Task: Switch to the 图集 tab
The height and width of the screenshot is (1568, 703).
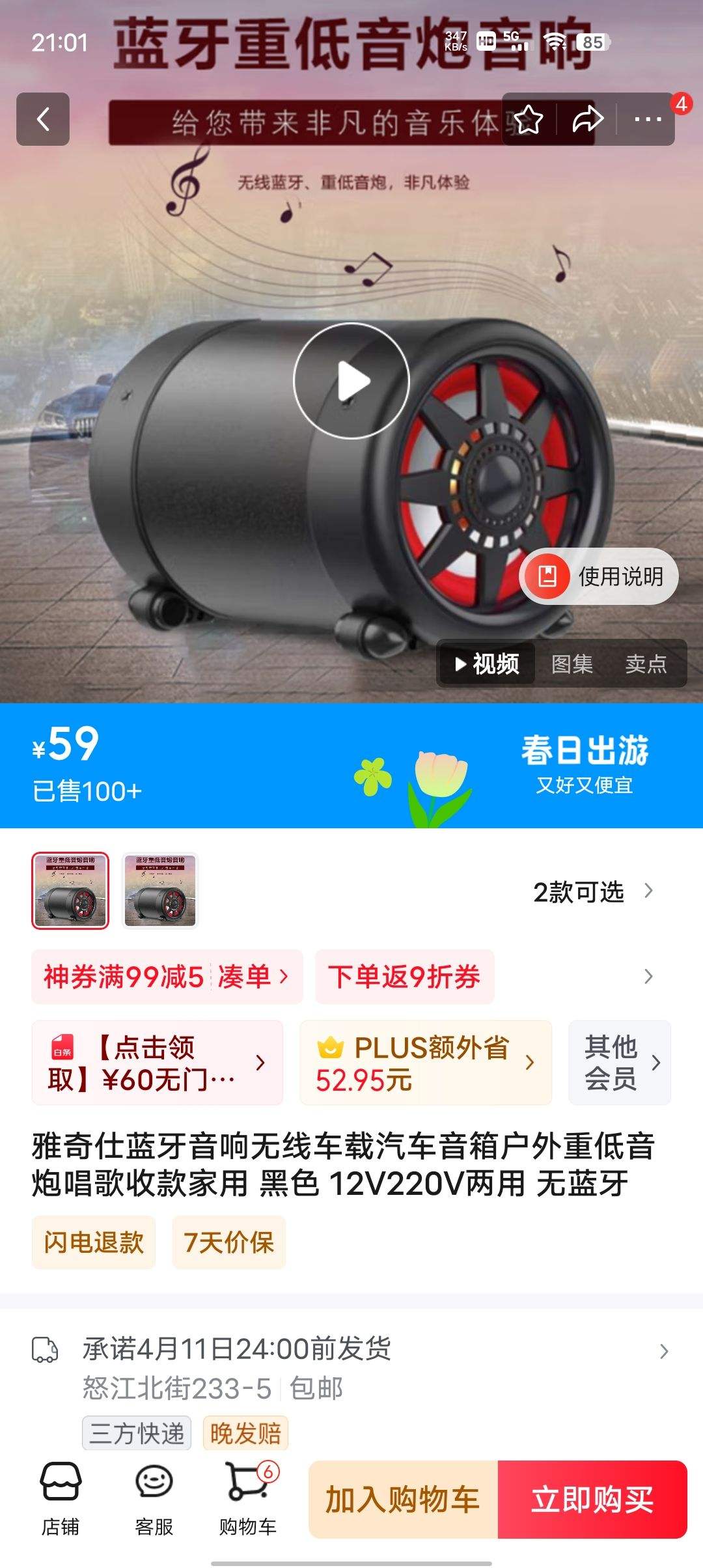Action: (573, 664)
